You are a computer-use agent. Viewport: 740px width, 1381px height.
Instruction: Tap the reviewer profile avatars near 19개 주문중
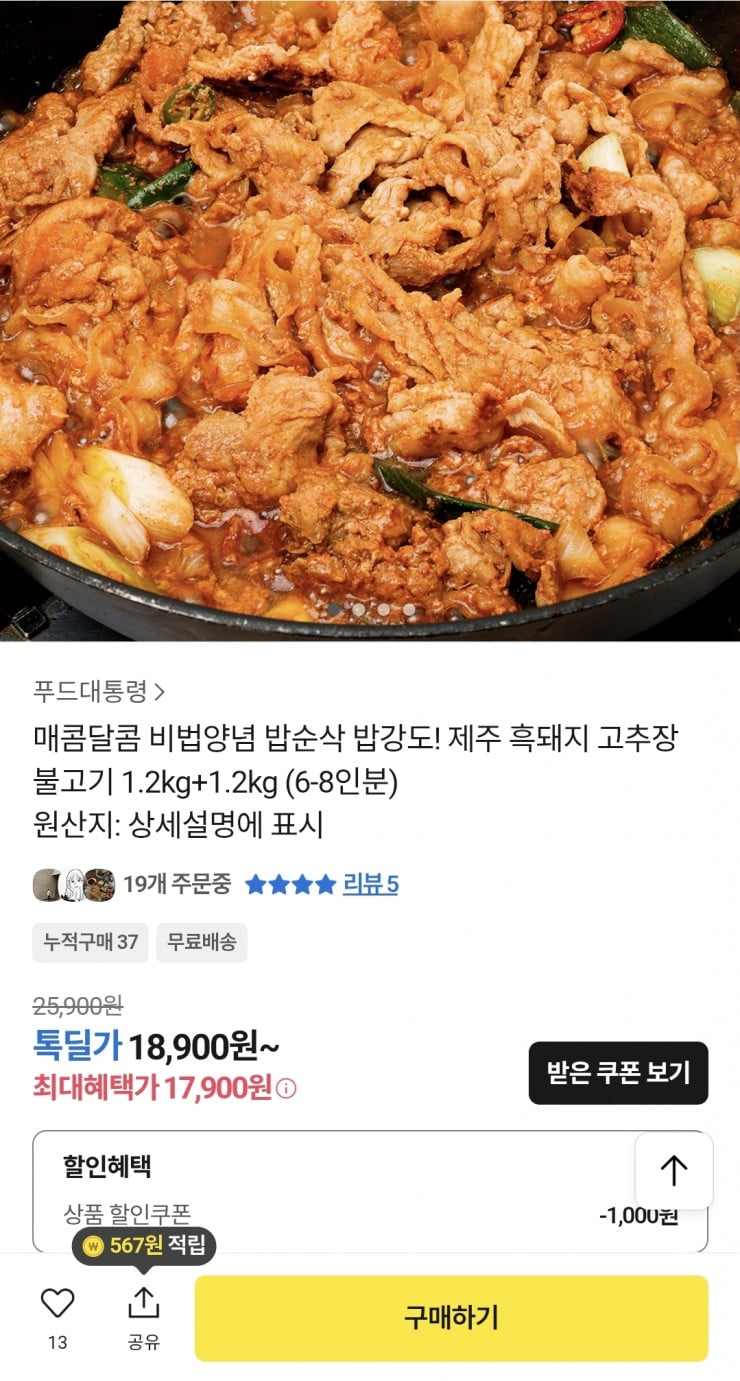pyautogui.click(x=73, y=885)
